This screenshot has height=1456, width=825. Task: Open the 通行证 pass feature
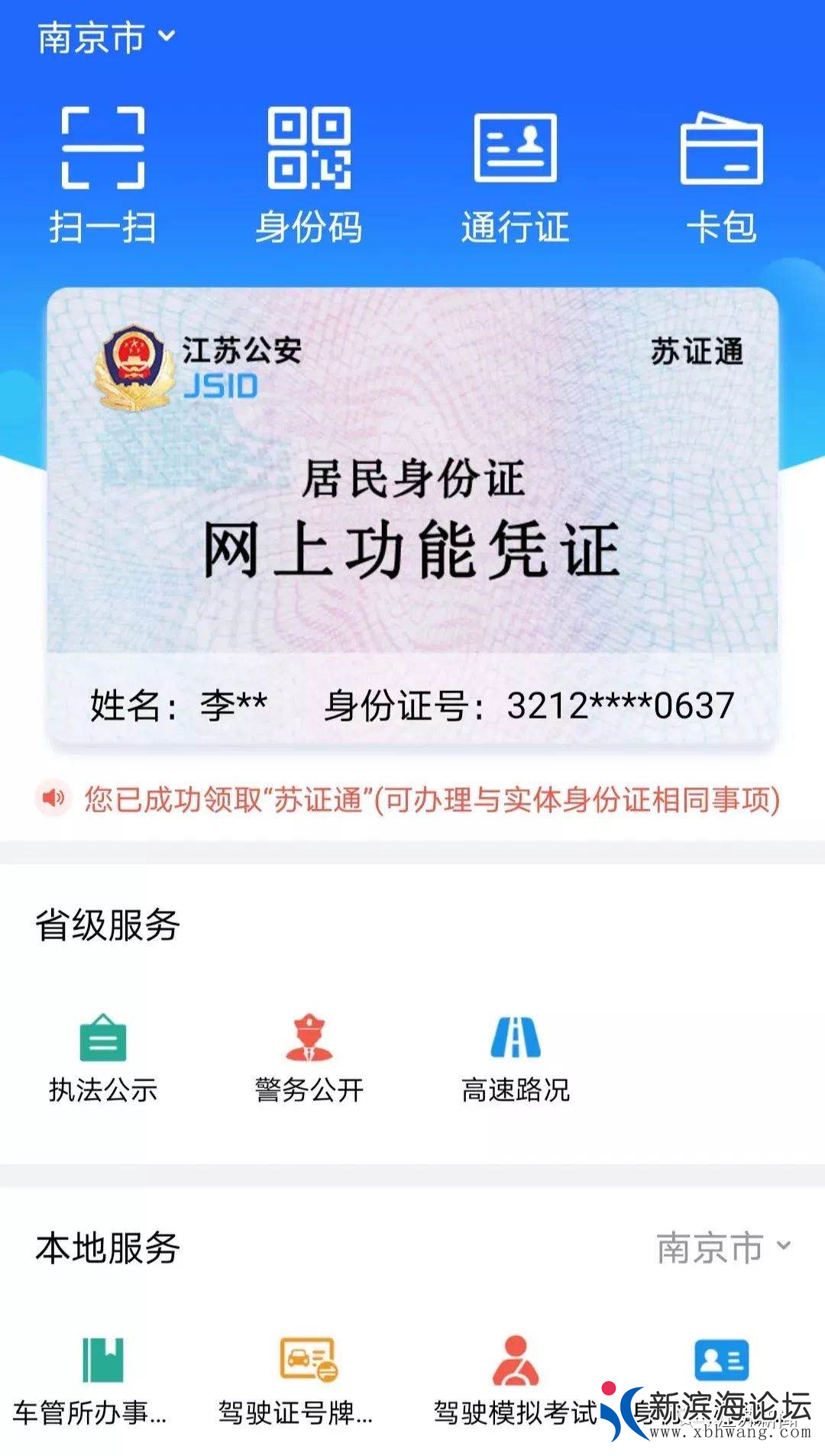click(516, 172)
